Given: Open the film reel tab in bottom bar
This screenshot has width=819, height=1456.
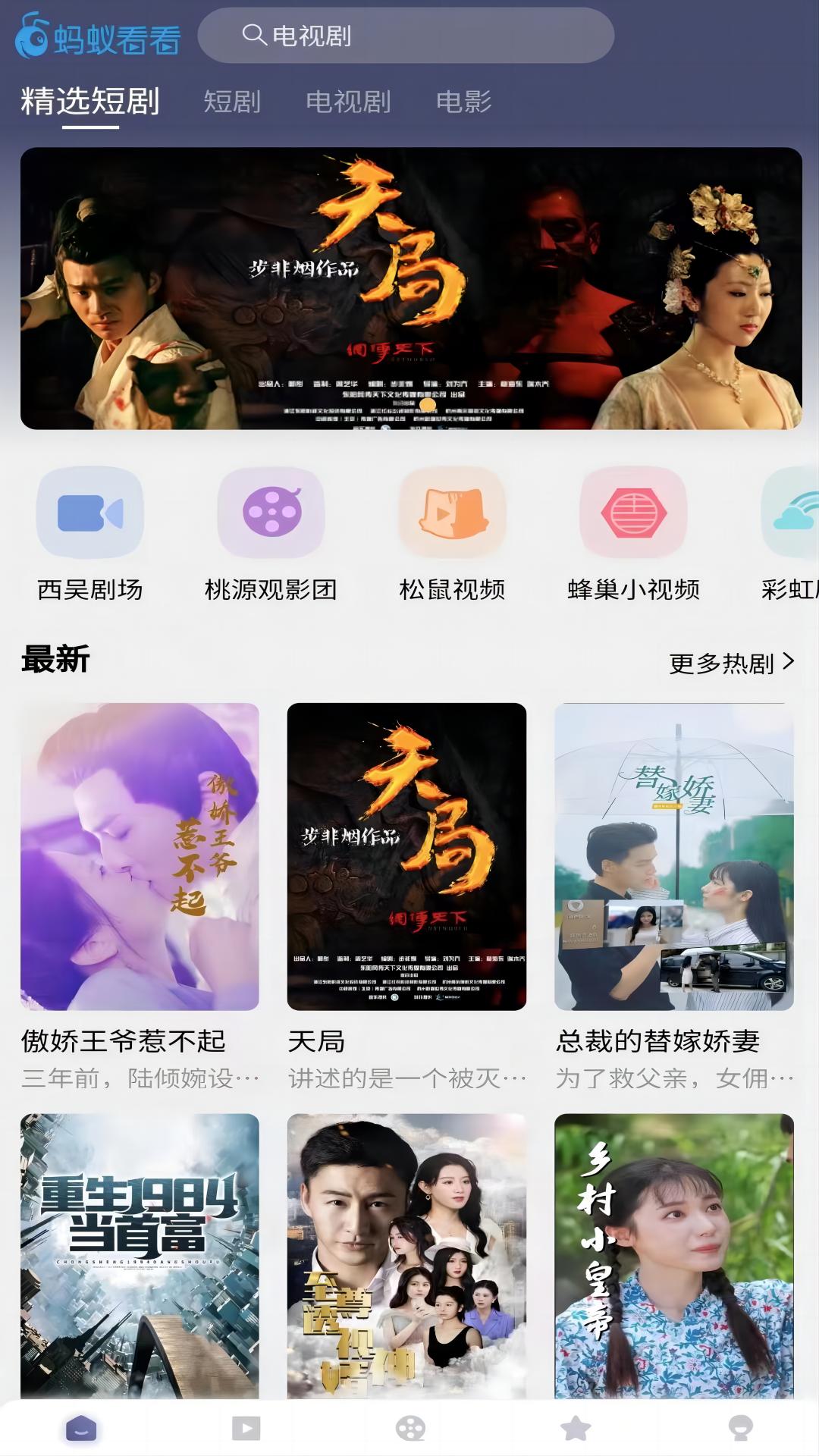Looking at the screenshot, I should click(x=410, y=1429).
